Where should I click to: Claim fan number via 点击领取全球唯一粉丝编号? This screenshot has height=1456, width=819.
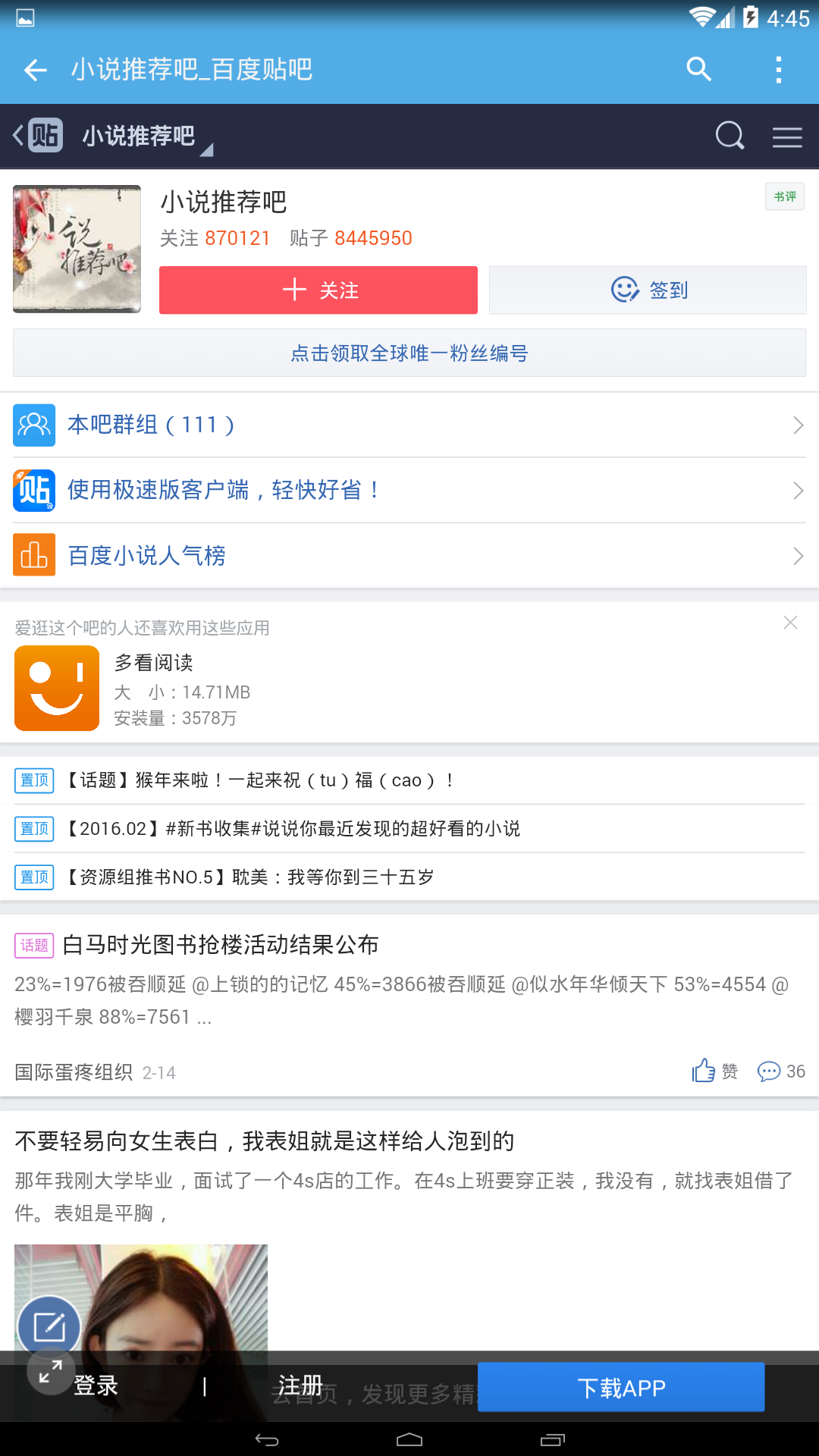tap(409, 353)
